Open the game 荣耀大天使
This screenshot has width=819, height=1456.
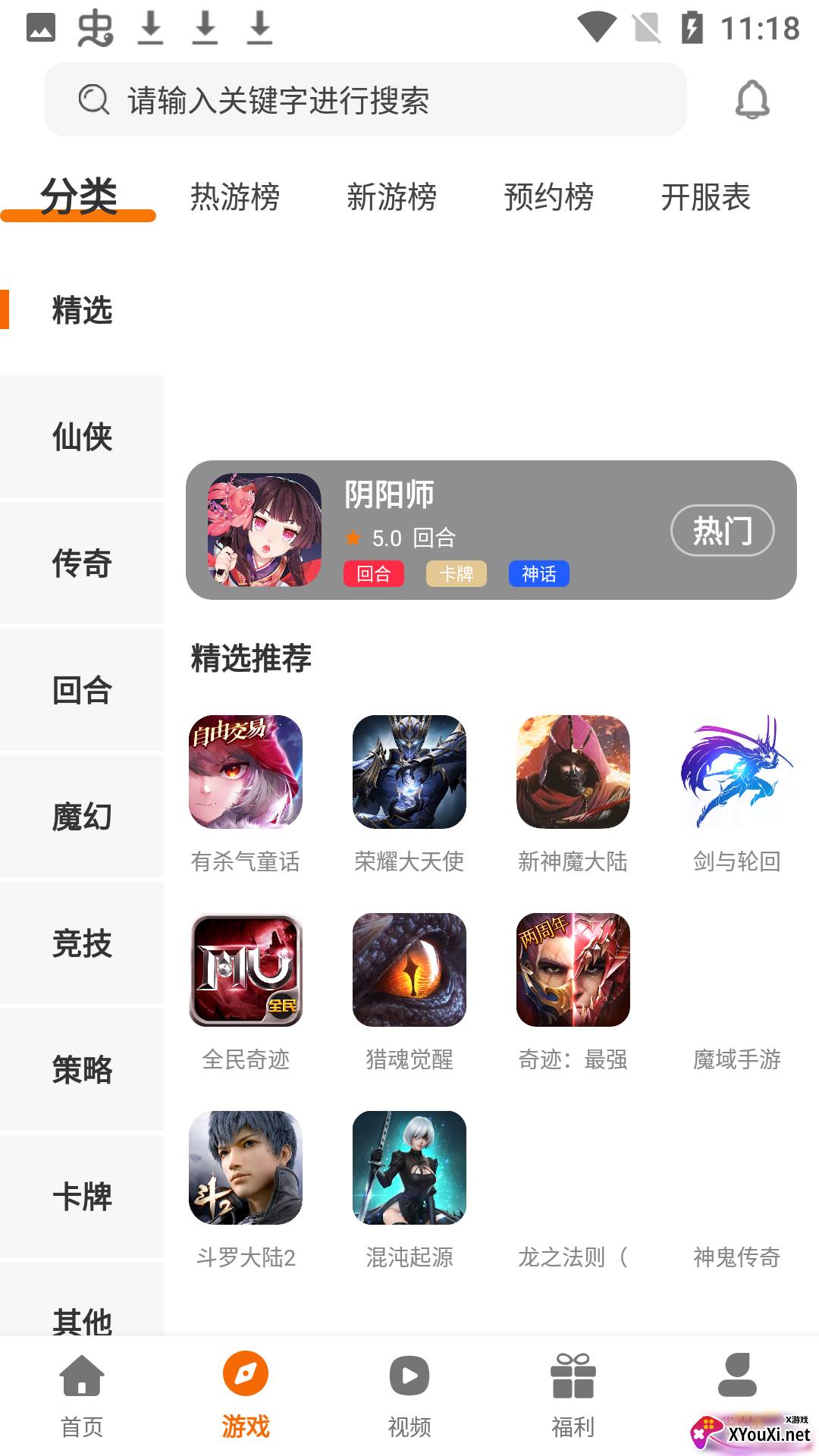409,772
